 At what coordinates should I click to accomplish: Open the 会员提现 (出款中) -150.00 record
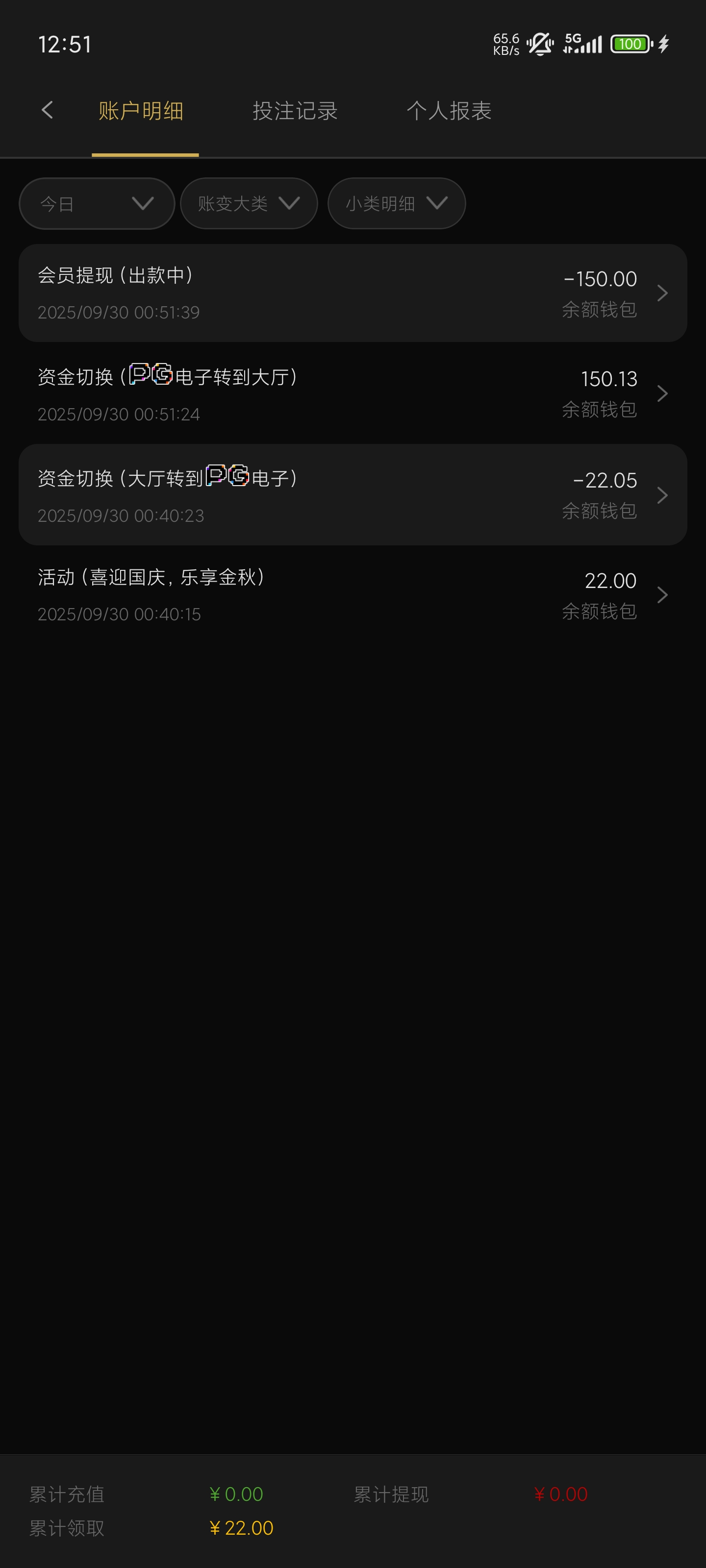[x=353, y=294]
